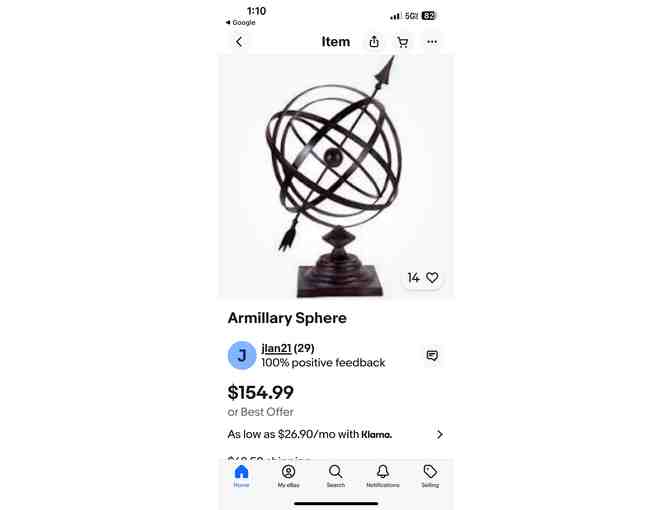Open the Notifications tab
This screenshot has height=510, width=672.
tap(382, 476)
